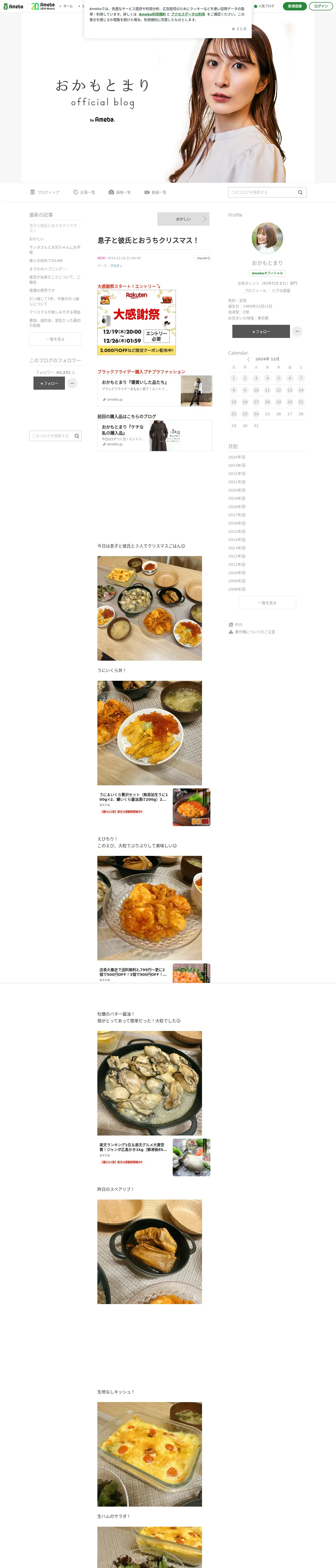Tap the 新規登録 sign-up button
The height and width of the screenshot is (1568, 336).
(295, 6)
